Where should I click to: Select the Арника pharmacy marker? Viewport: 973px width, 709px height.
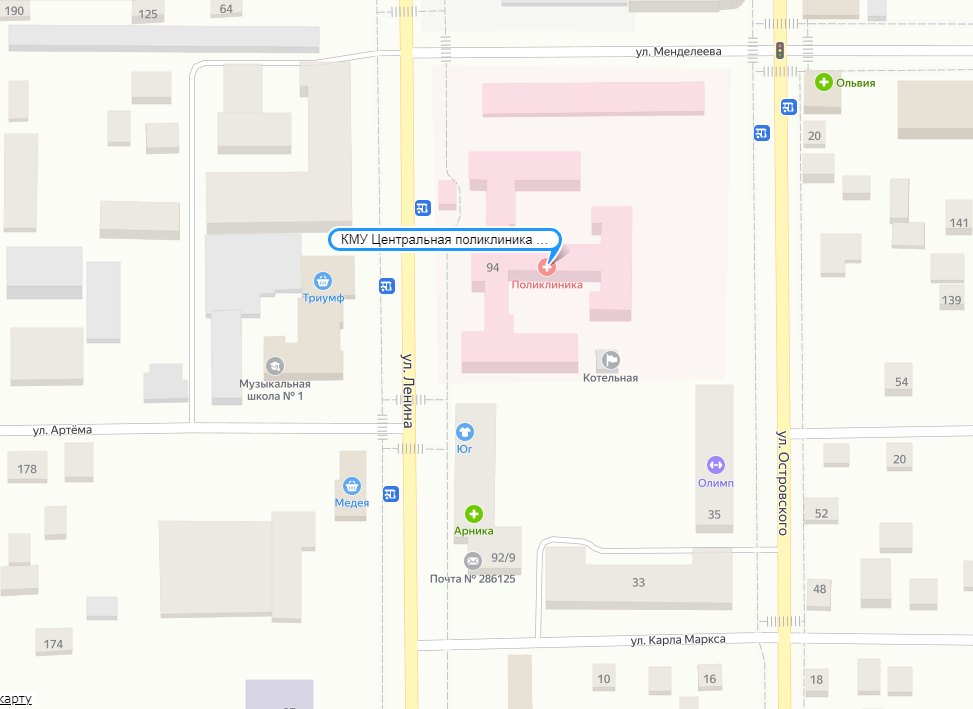point(474,514)
